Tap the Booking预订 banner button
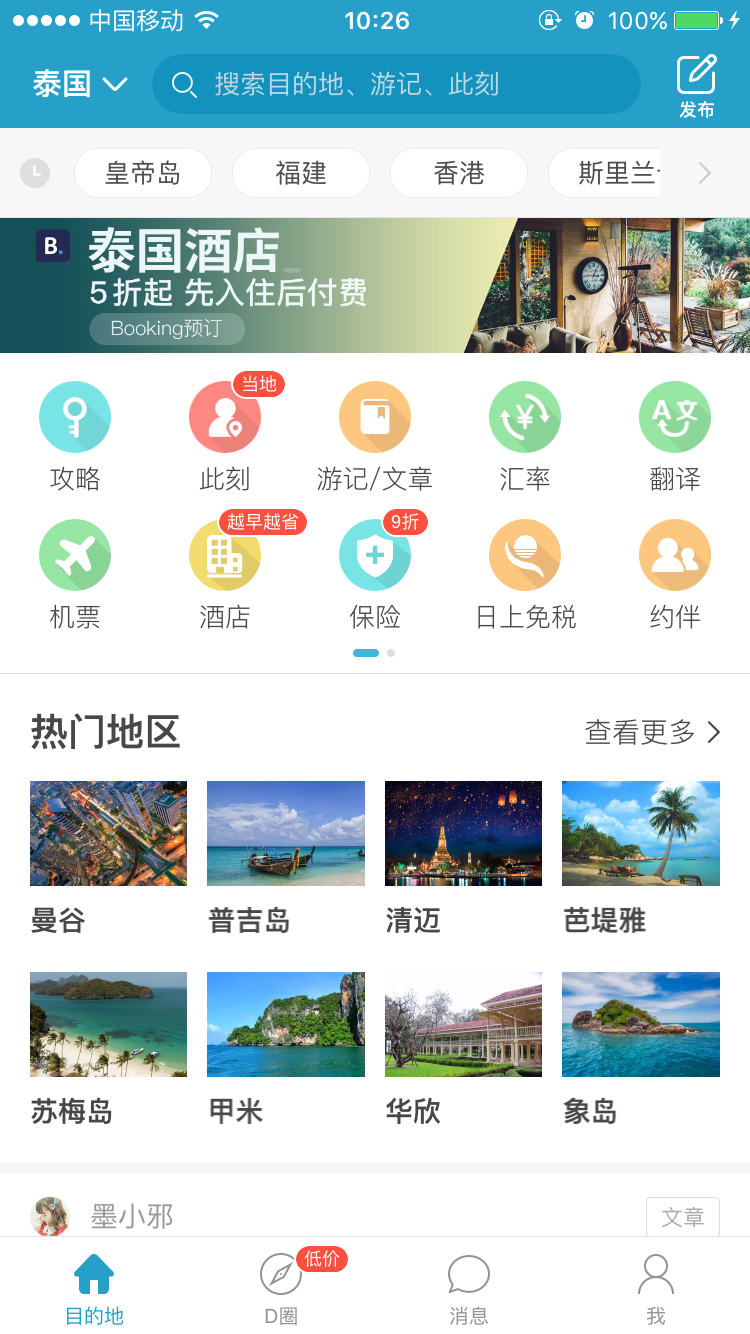Screen dimensions: 750x1334 tap(166, 329)
